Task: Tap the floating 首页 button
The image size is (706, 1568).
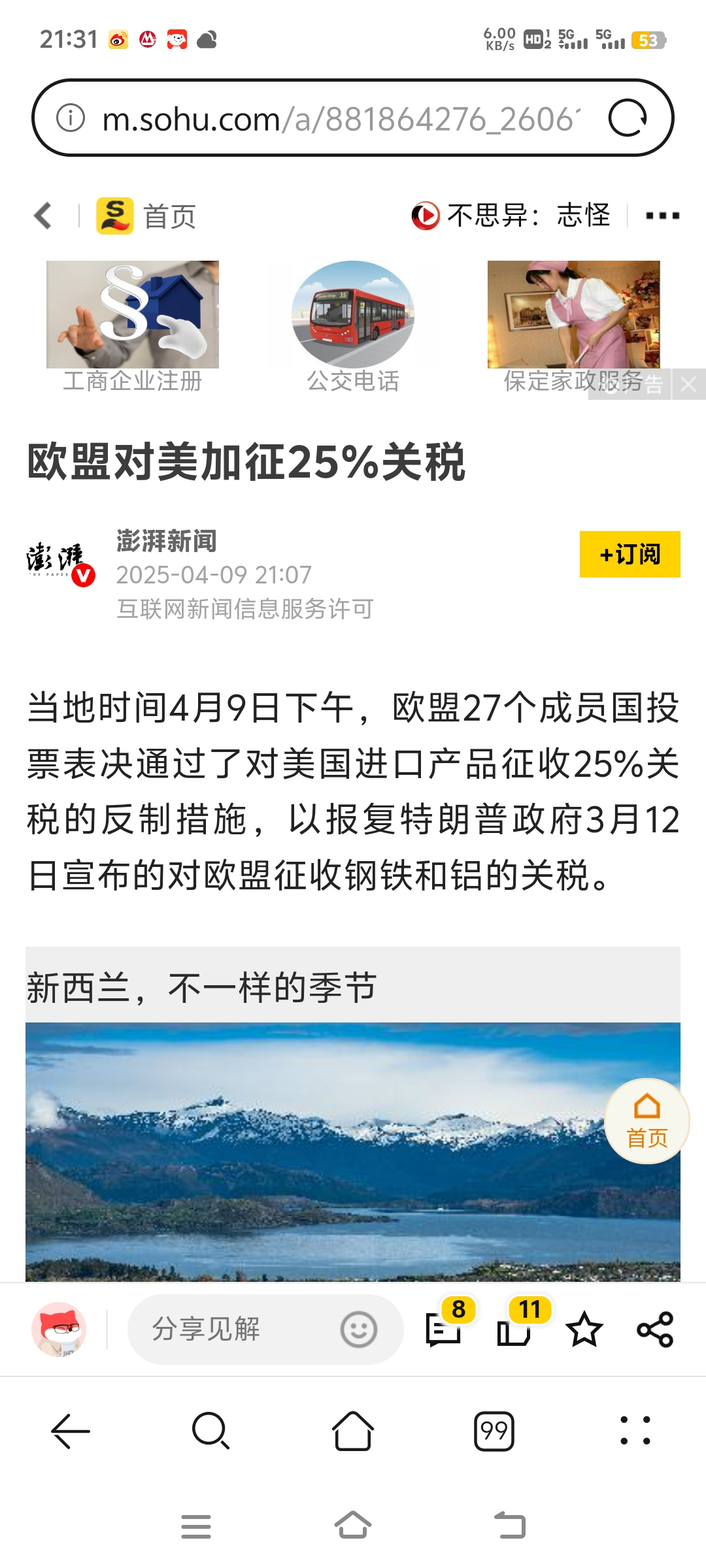Action: pyautogui.click(x=647, y=1120)
